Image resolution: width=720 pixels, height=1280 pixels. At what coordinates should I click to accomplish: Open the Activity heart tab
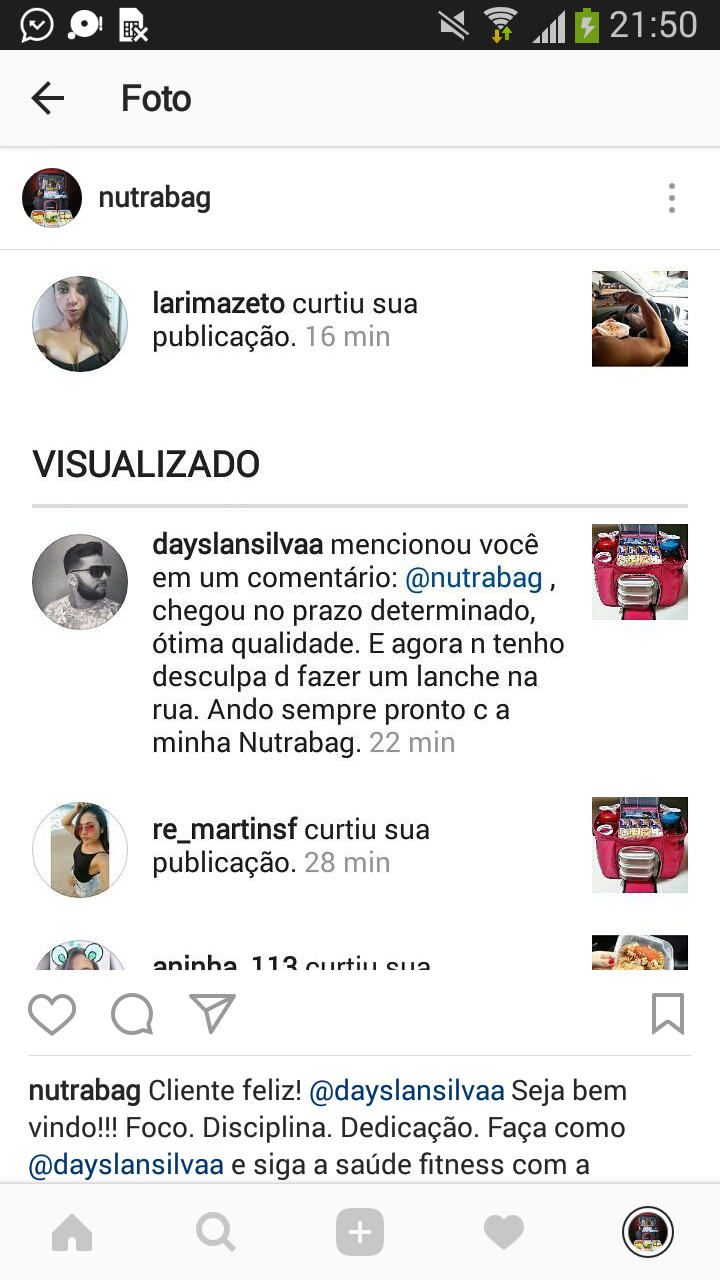(504, 1233)
